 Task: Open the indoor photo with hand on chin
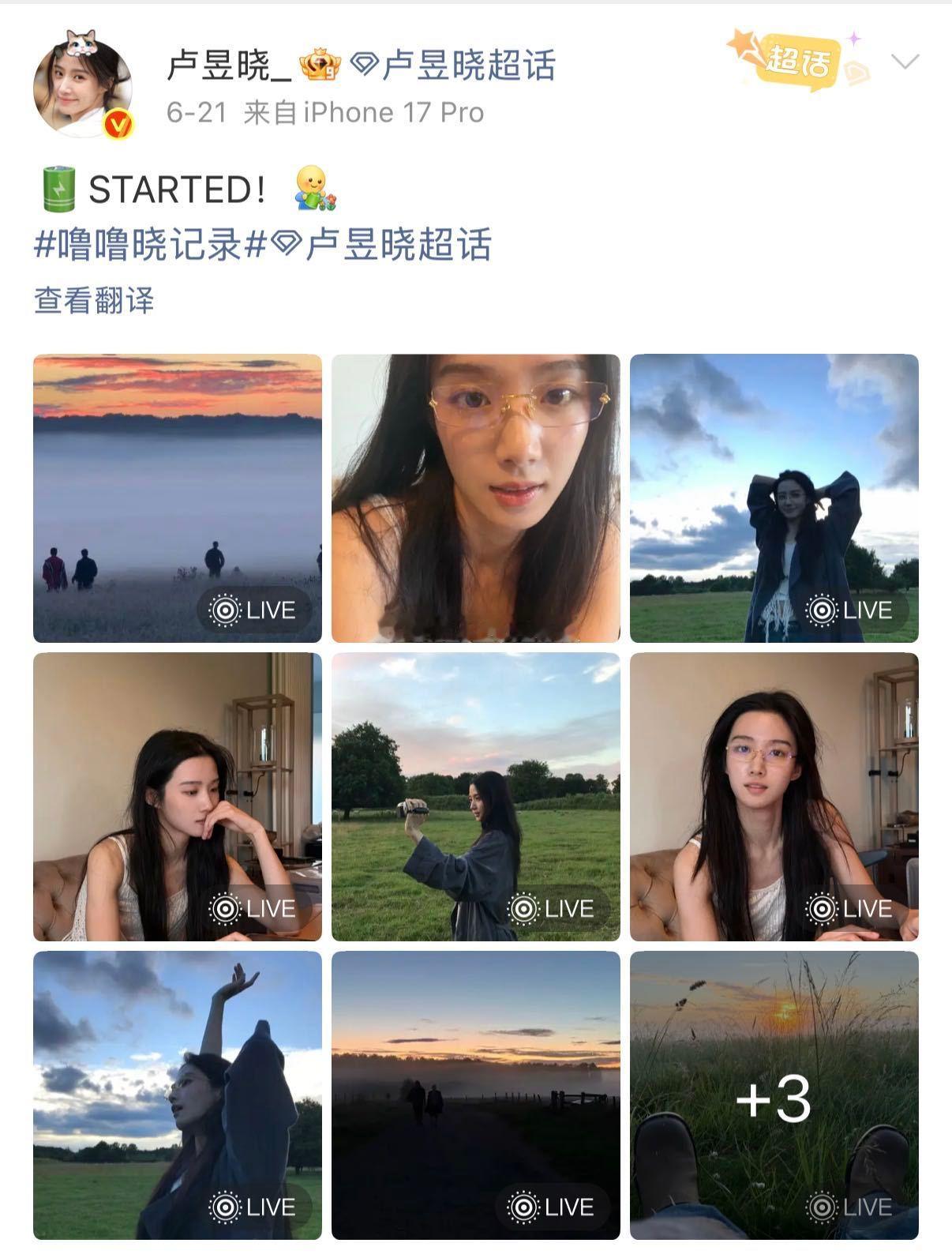click(178, 797)
